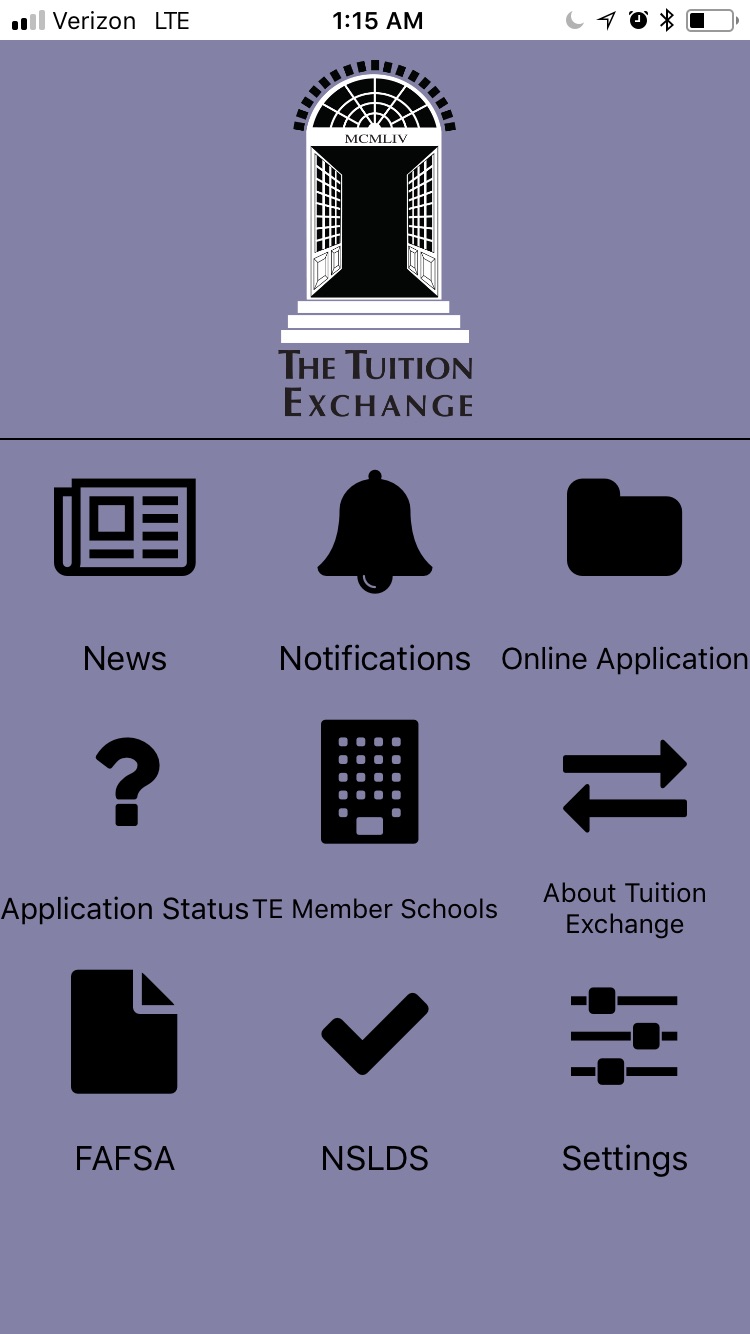Open Online Application folder icon

[624, 527]
